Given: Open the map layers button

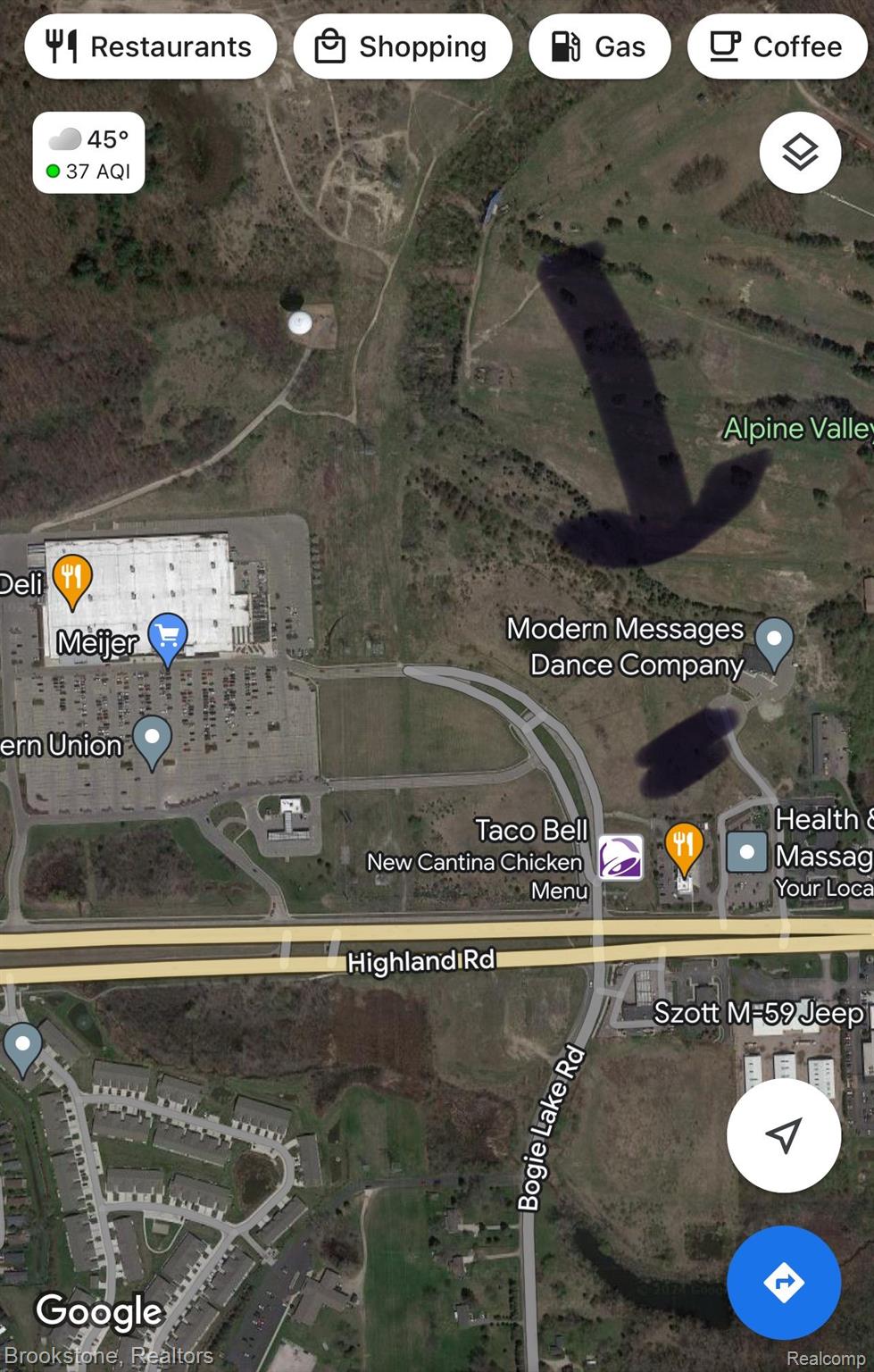Looking at the screenshot, I should (x=800, y=153).
